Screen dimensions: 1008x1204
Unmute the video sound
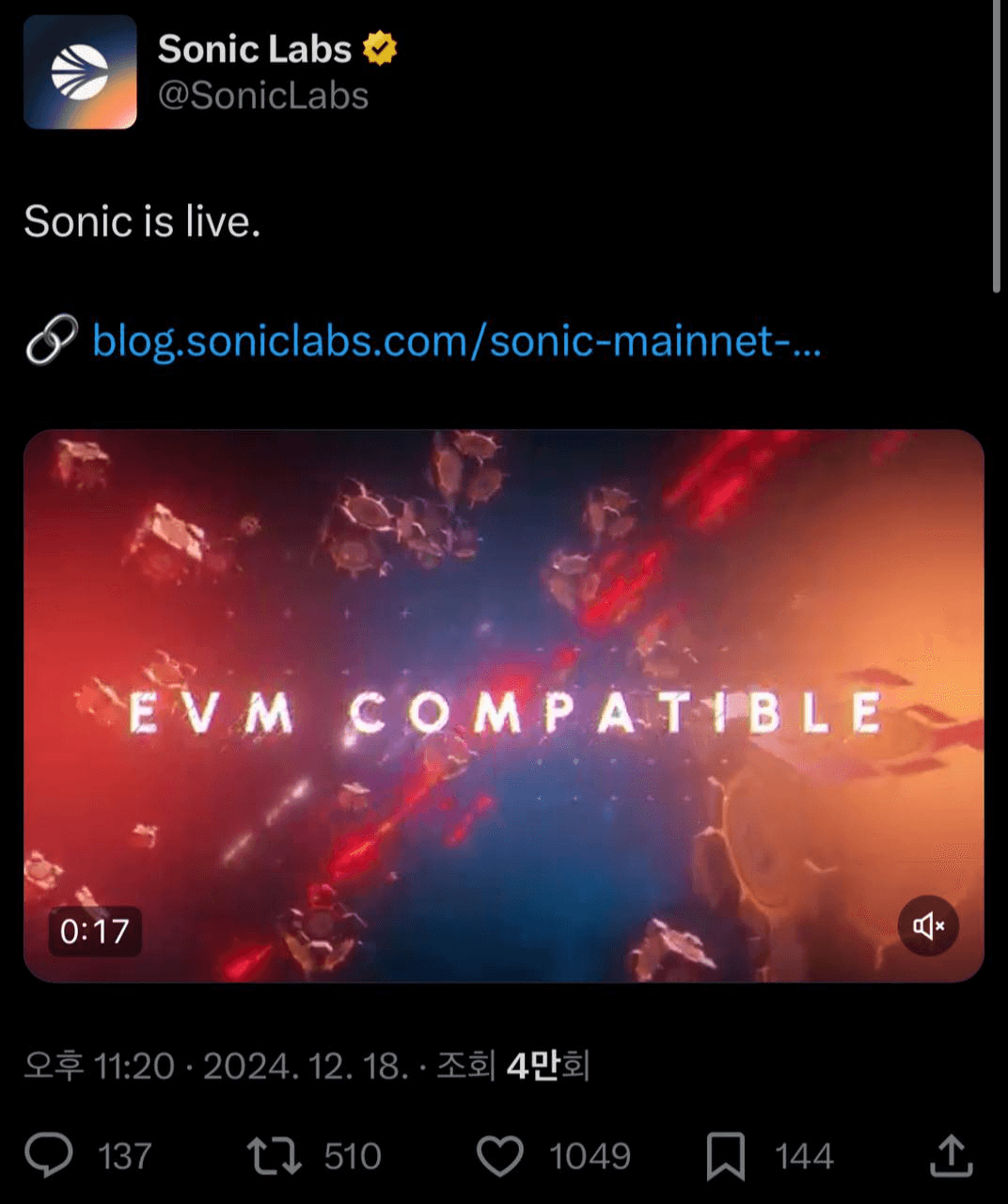tap(927, 926)
